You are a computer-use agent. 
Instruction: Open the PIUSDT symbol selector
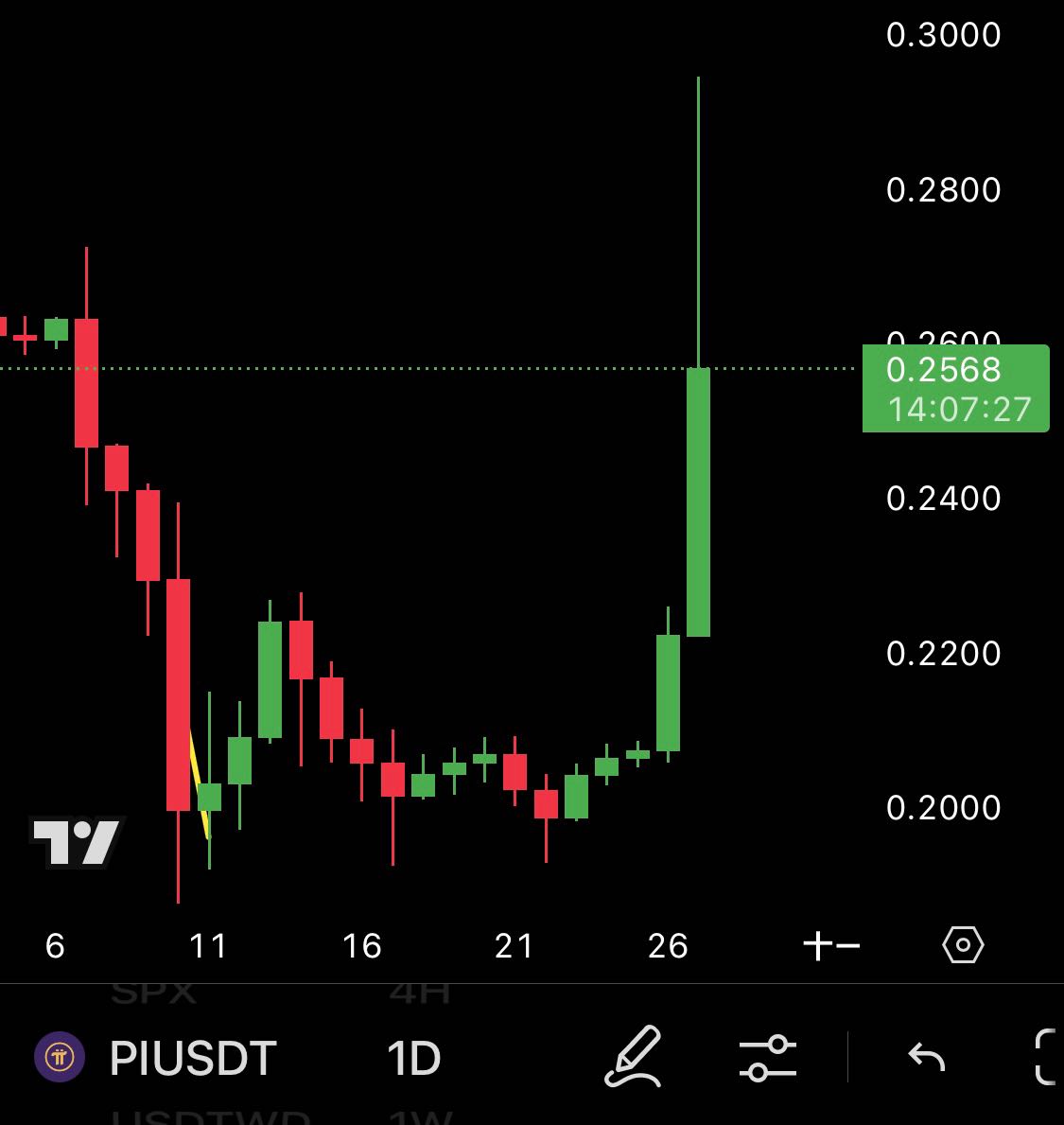coord(191,1057)
